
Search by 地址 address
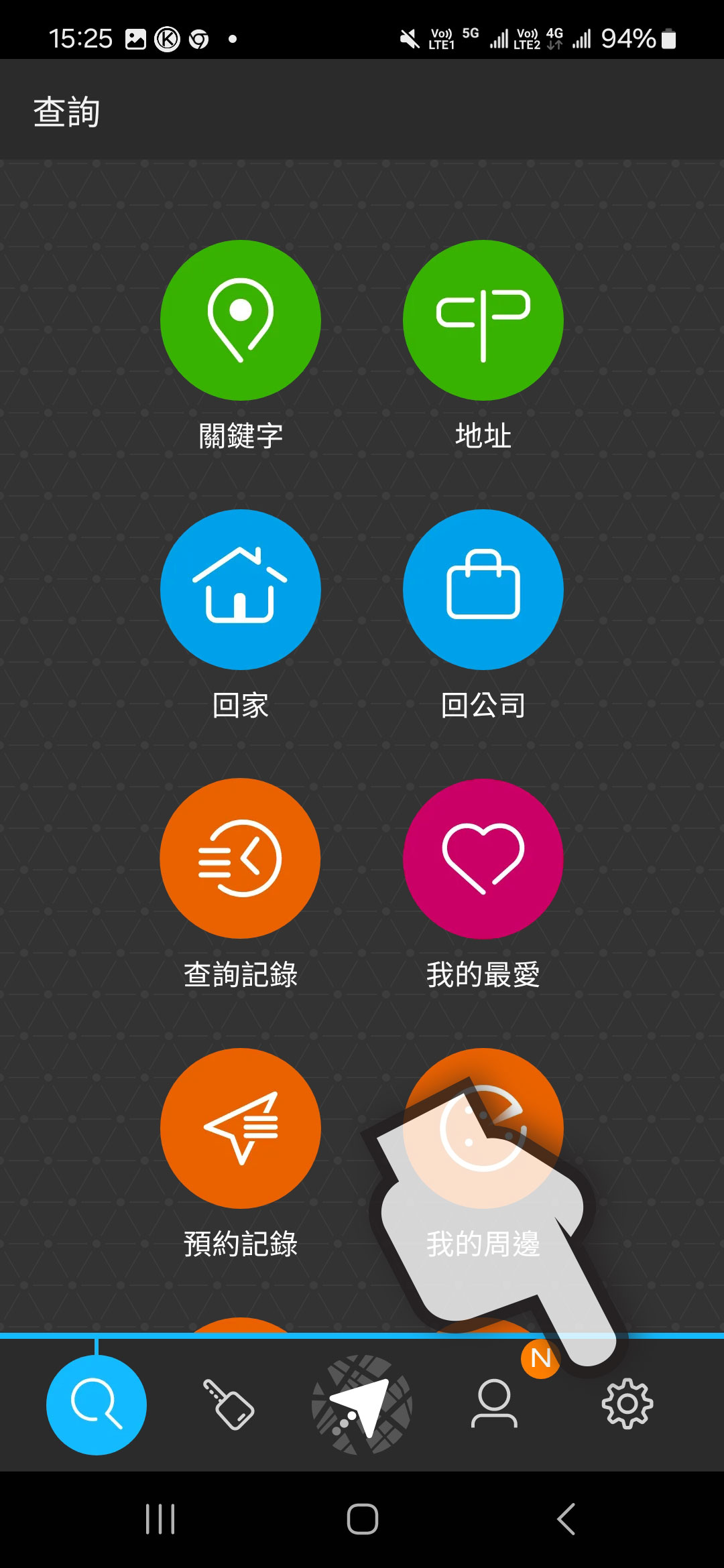click(483, 320)
